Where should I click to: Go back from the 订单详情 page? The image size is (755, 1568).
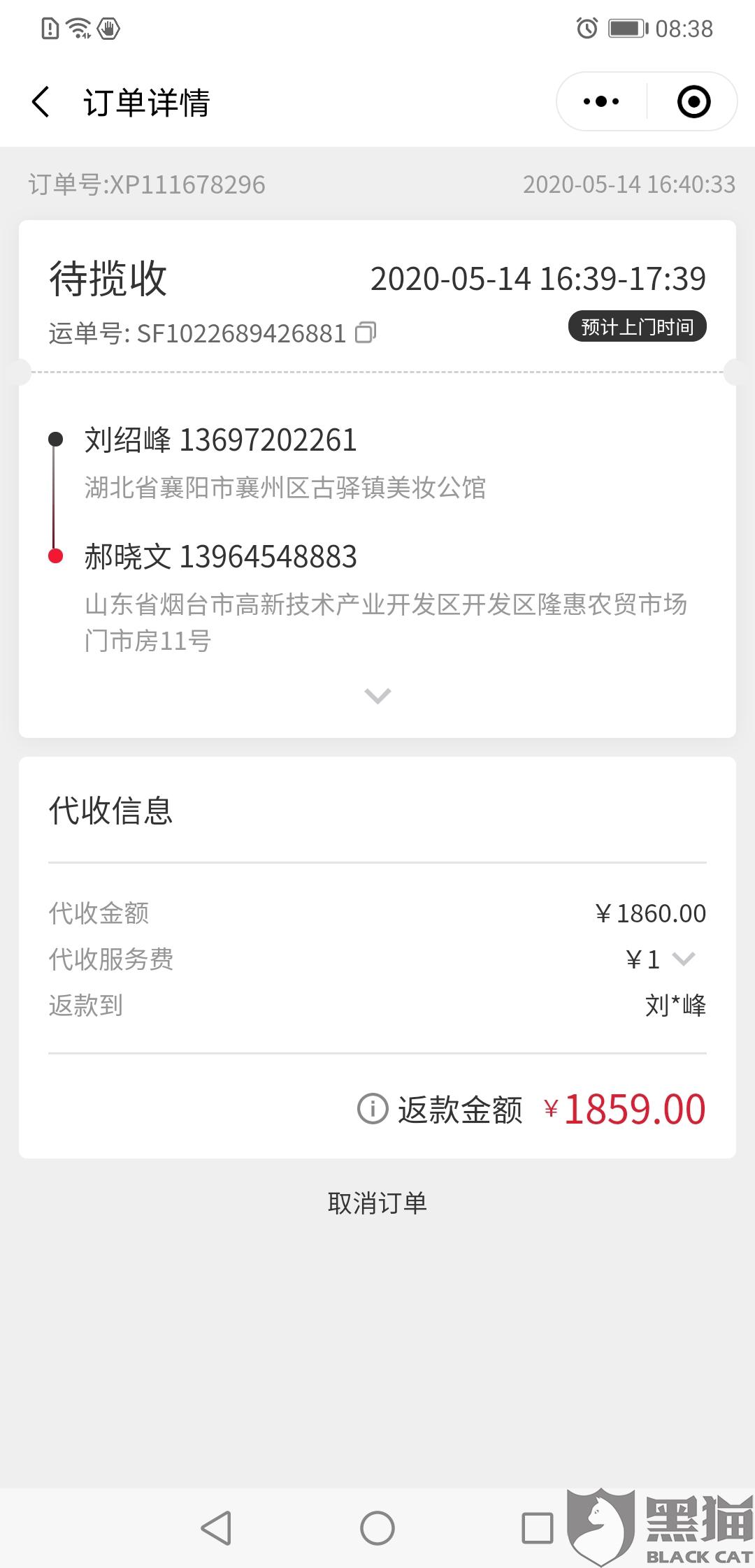(41, 102)
